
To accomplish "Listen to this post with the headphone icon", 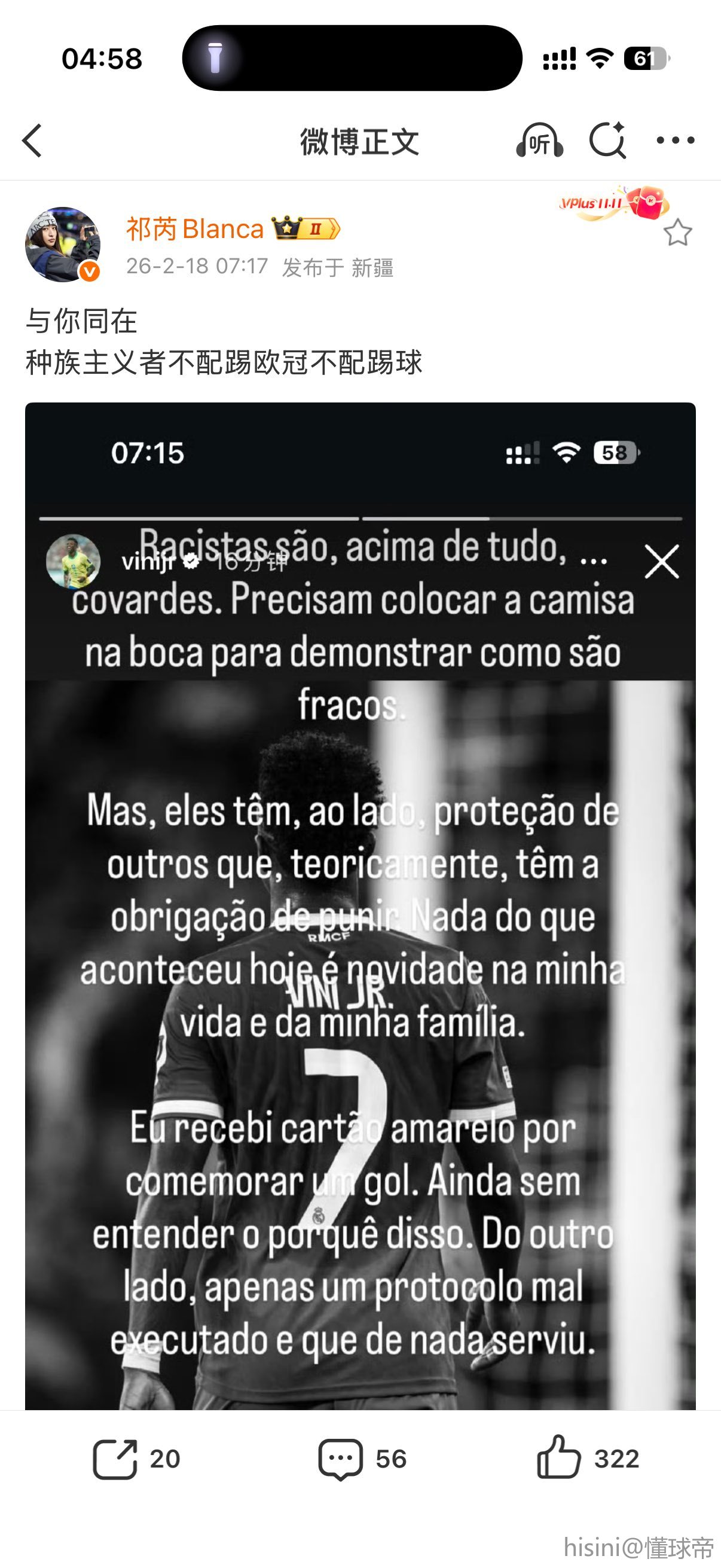I will (539, 141).
